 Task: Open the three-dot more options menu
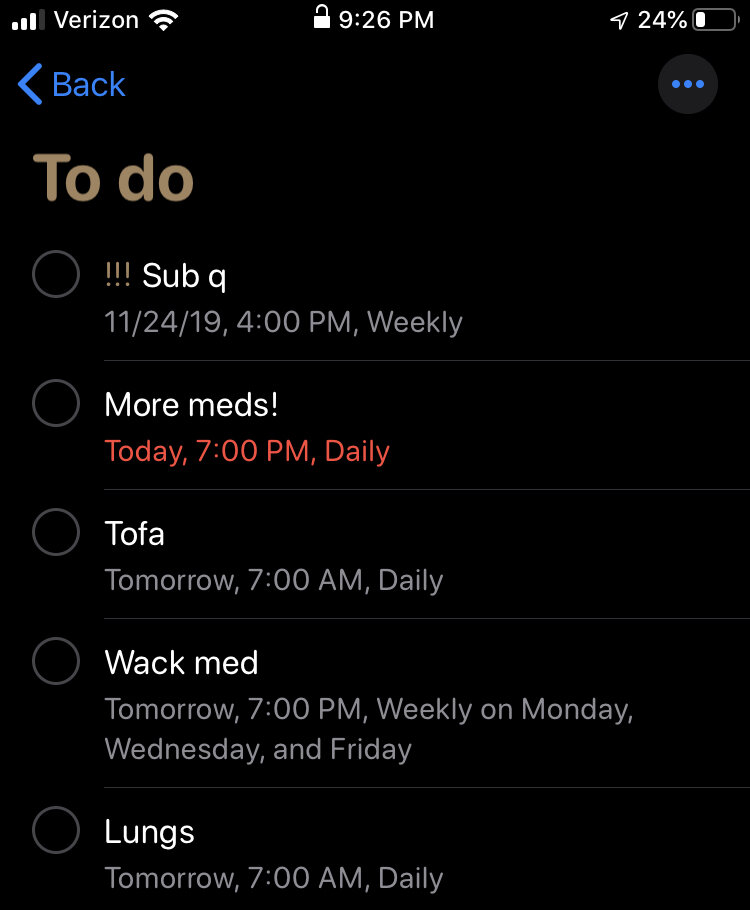click(x=687, y=85)
